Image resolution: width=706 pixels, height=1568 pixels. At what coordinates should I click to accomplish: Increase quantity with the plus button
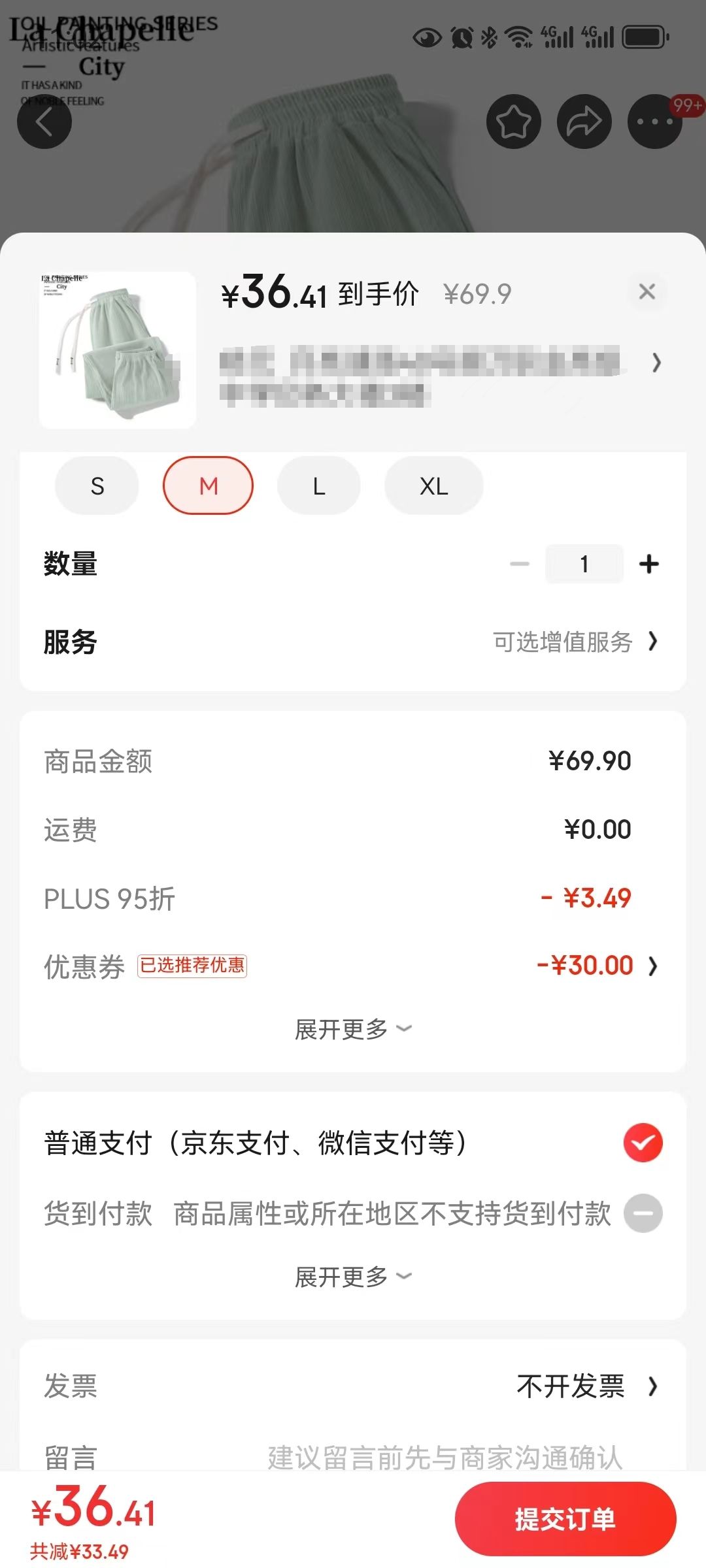click(x=648, y=564)
